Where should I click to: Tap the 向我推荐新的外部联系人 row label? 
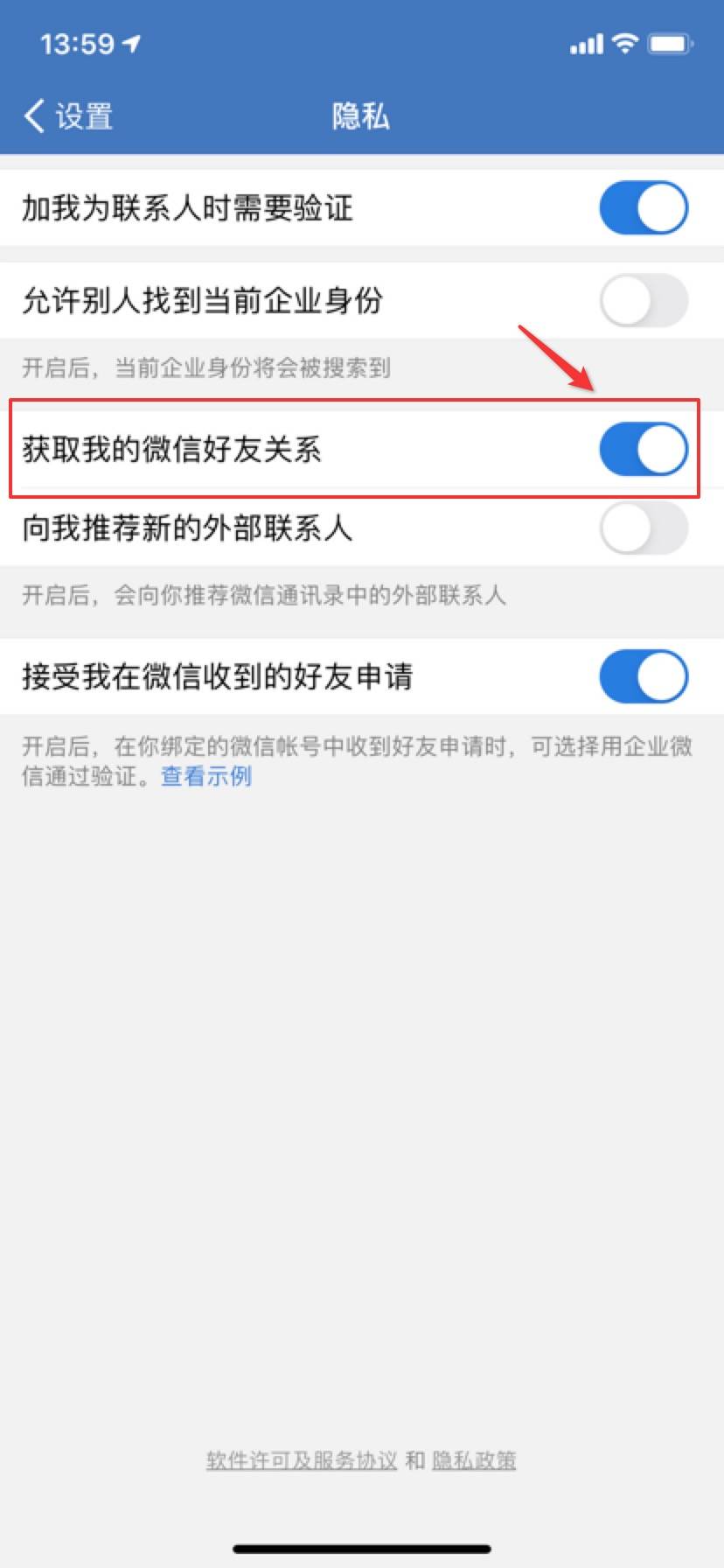[x=186, y=528]
